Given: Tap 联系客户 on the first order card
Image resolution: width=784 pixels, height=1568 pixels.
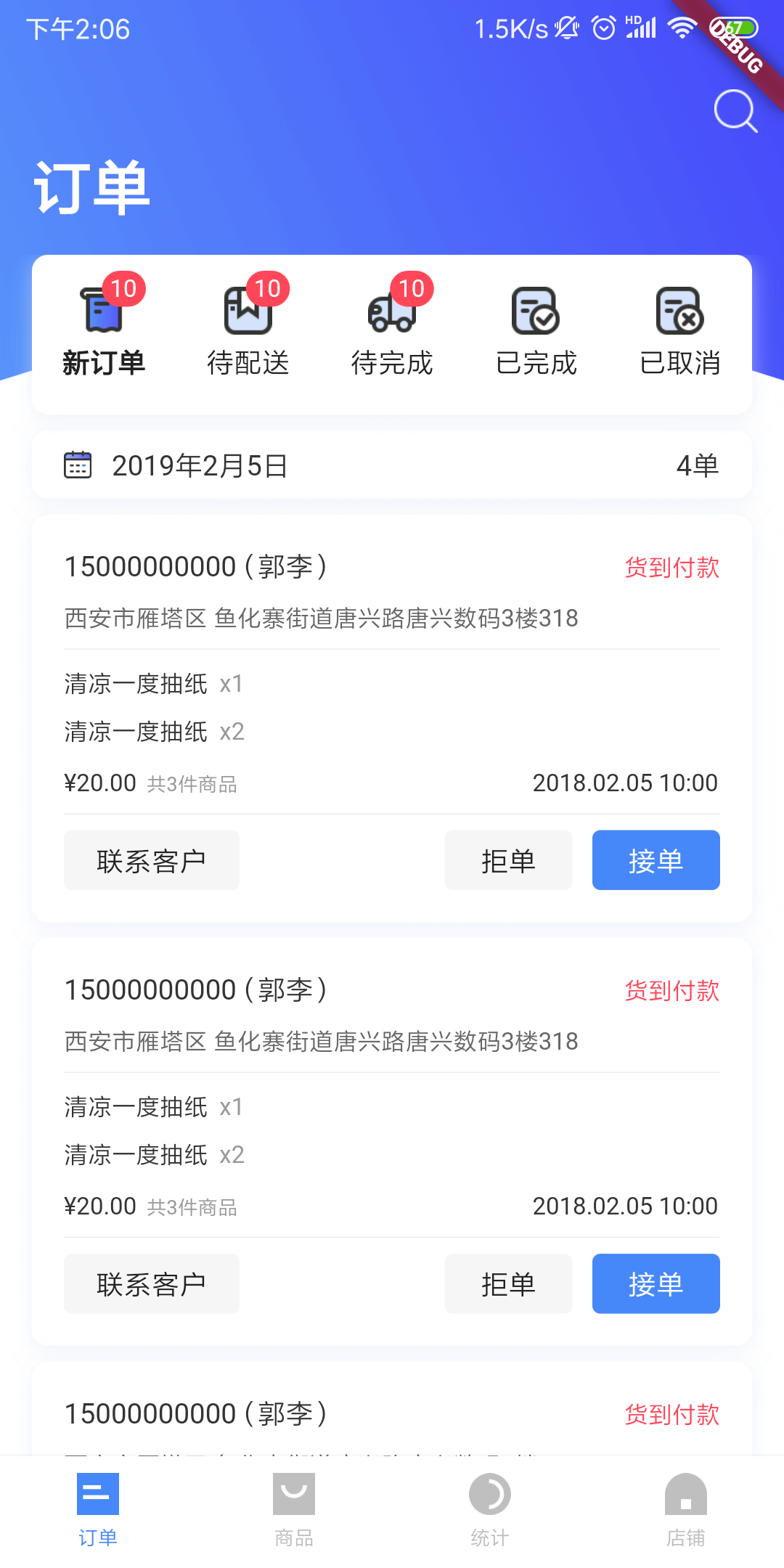Looking at the screenshot, I should tap(152, 860).
